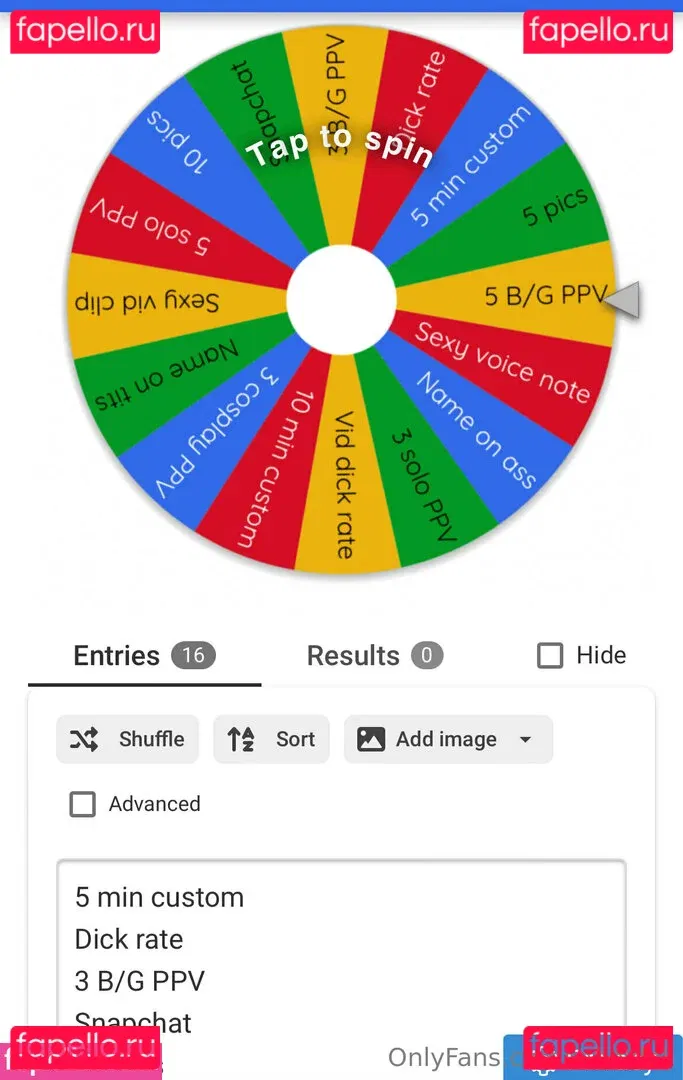
Task: Enable the Advanced checkbox
Action: click(83, 804)
